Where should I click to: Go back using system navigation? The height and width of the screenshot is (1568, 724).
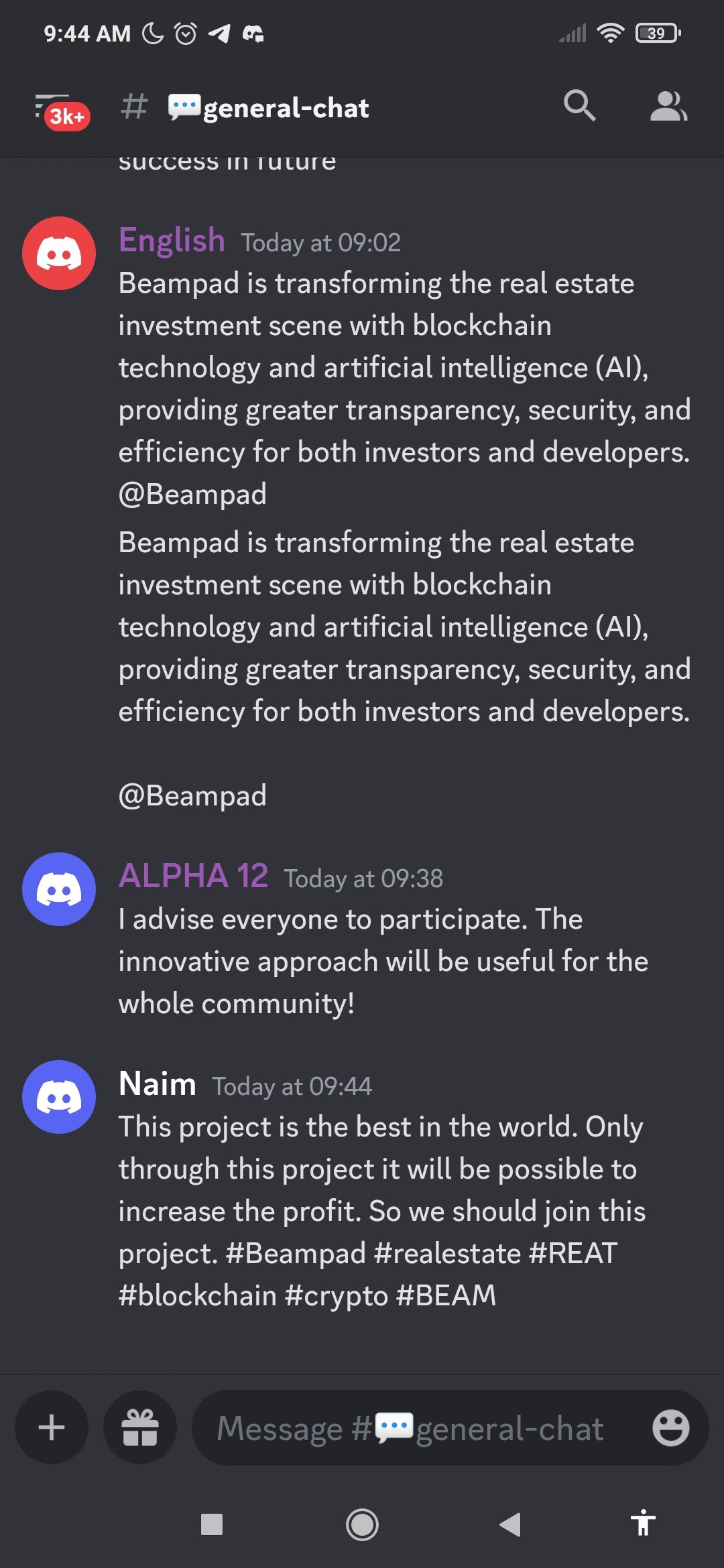click(510, 1524)
